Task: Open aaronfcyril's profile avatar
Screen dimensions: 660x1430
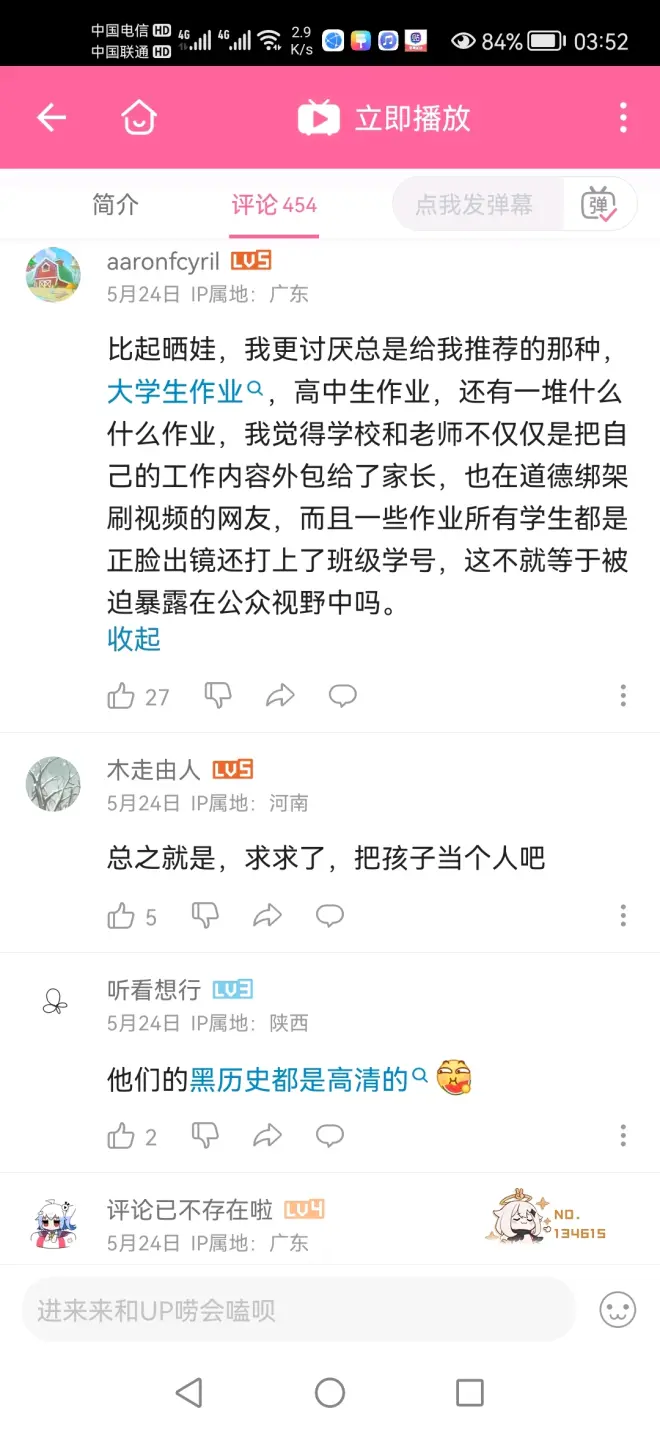Action: [53, 275]
